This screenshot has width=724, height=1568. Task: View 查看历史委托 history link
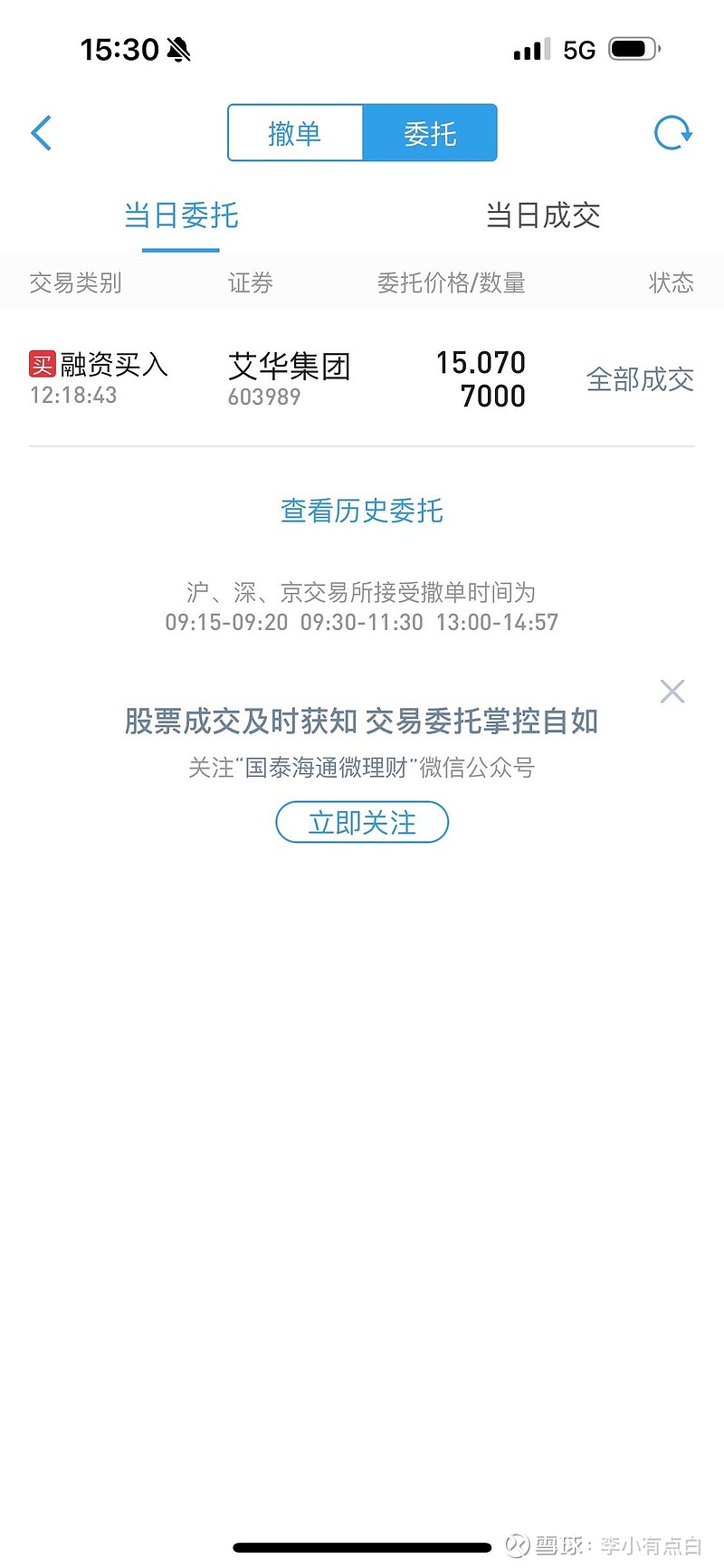click(x=362, y=511)
